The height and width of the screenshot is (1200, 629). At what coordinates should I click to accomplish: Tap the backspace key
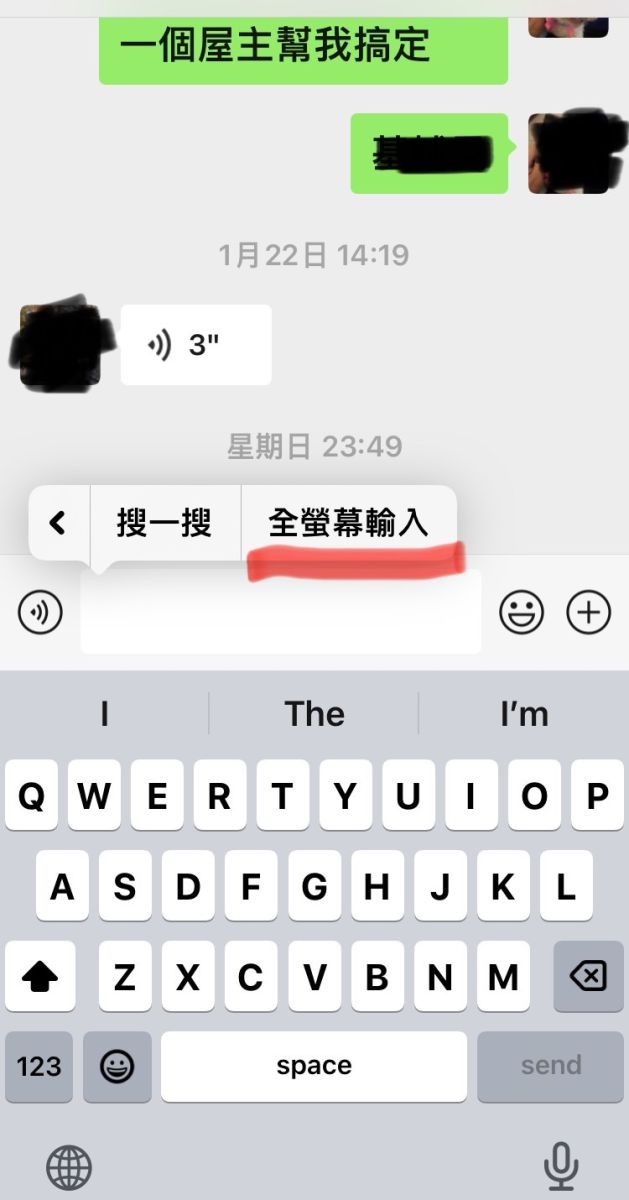[x=588, y=976]
